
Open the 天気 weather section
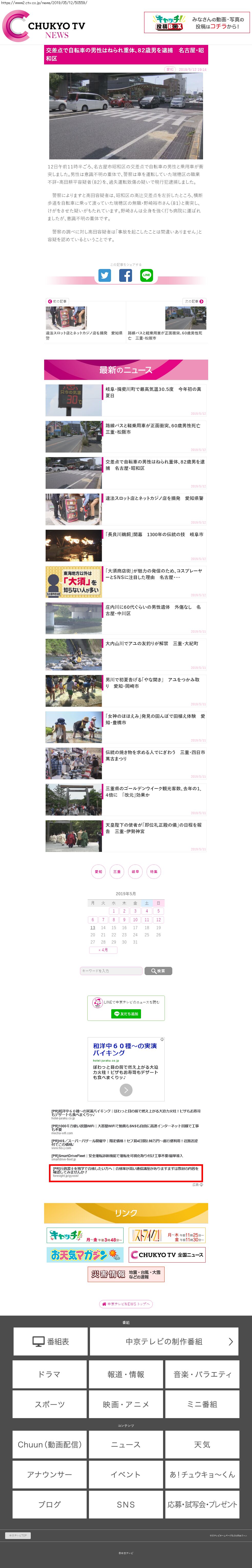pyautogui.click(x=201, y=1445)
